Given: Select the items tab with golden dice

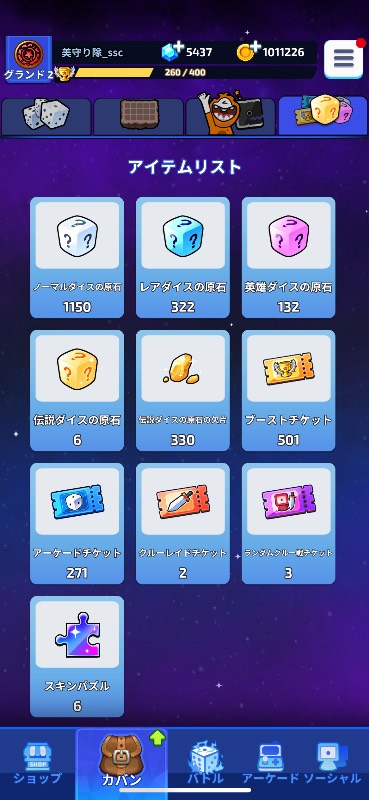Looking at the screenshot, I should (x=323, y=116).
